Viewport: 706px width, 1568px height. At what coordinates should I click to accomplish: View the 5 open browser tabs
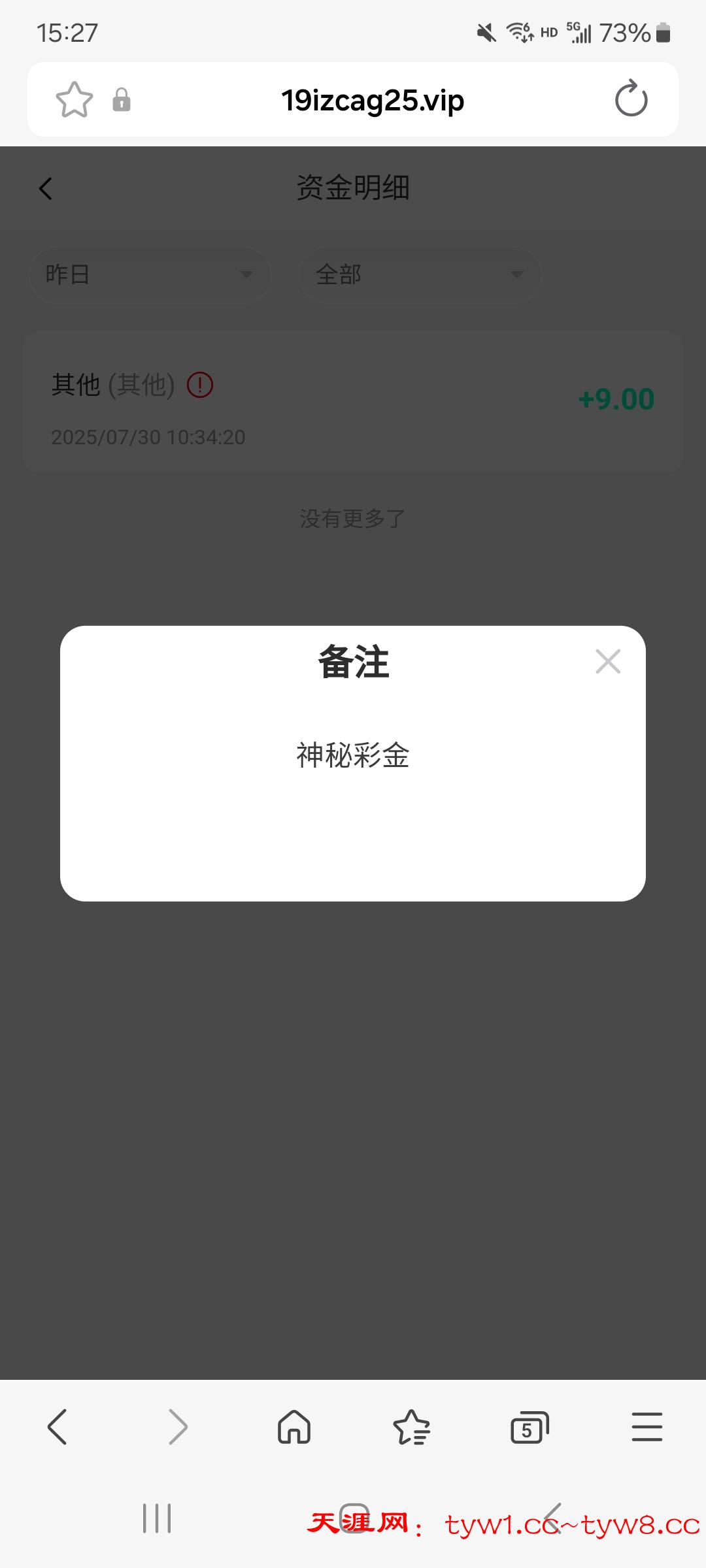point(529,1426)
